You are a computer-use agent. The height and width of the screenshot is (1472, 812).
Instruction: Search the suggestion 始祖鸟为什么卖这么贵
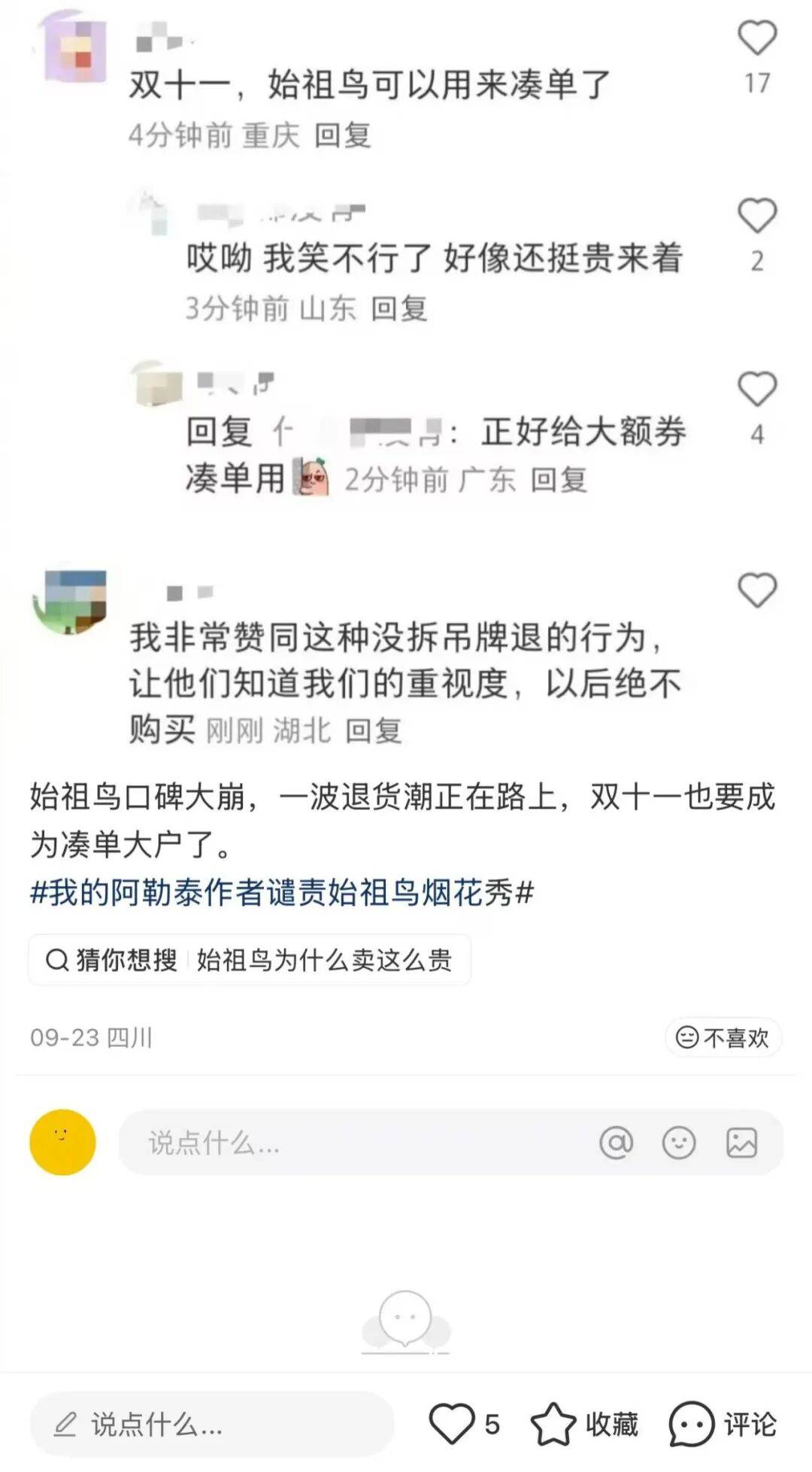(323, 960)
